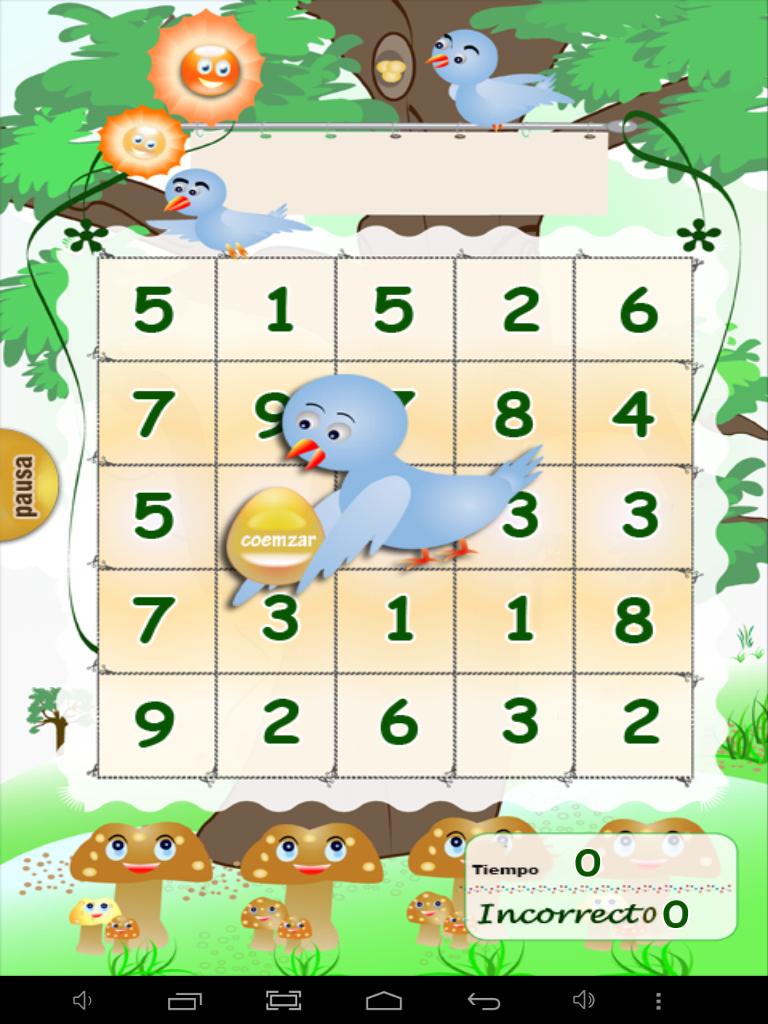The image size is (768, 1024).
Task: Go back using the system back button
Action: click(x=484, y=1000)
